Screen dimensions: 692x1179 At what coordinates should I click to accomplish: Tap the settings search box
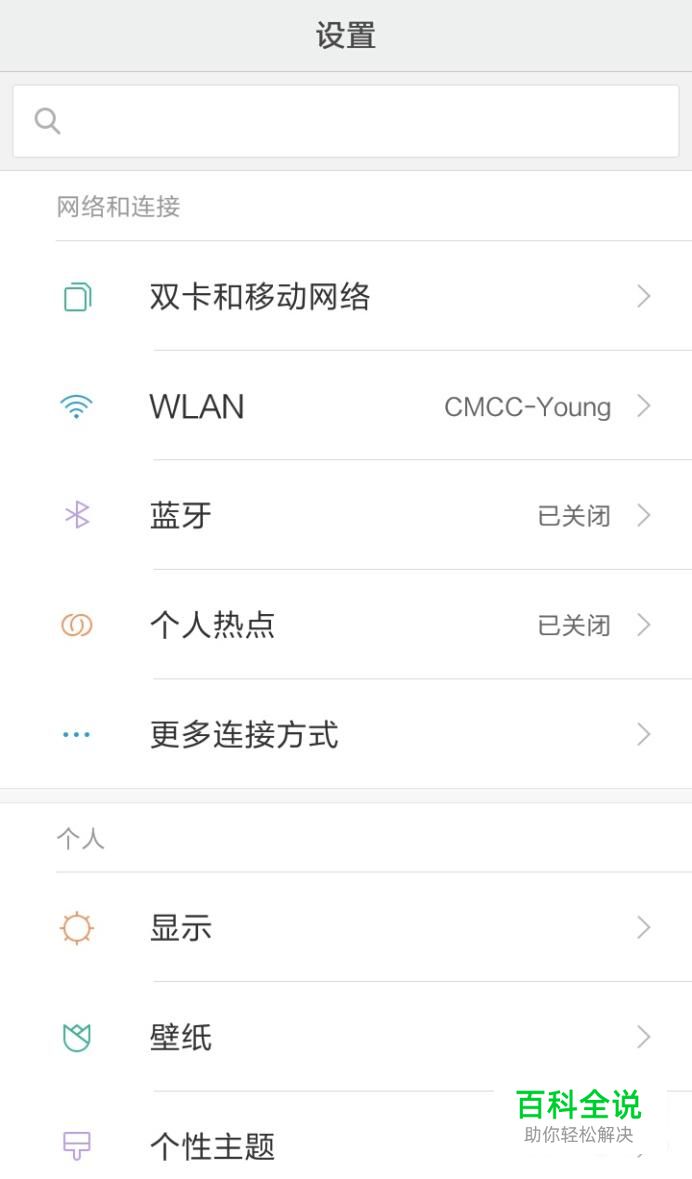346,121
